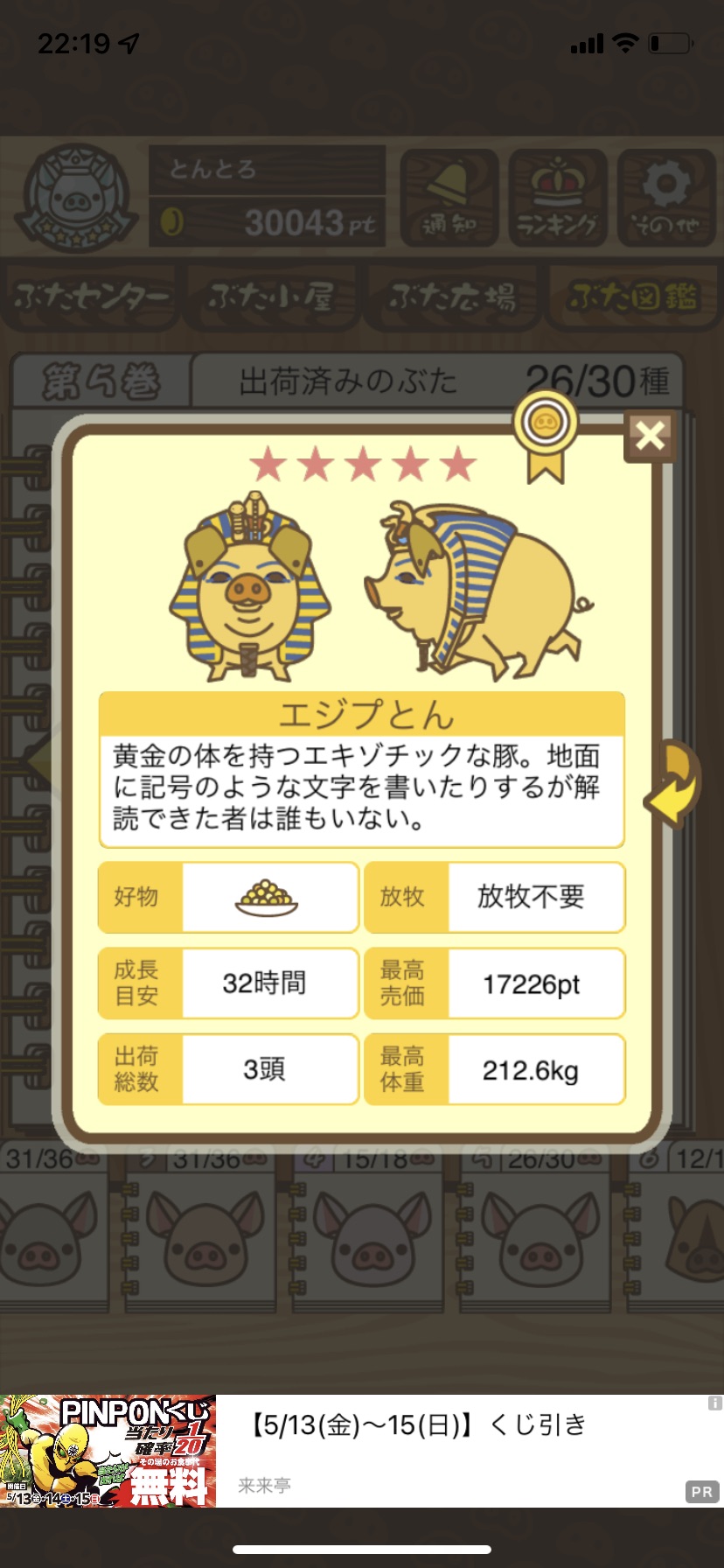
Task: Close the エジプとん detail popup
Action: tap(651, 435)
